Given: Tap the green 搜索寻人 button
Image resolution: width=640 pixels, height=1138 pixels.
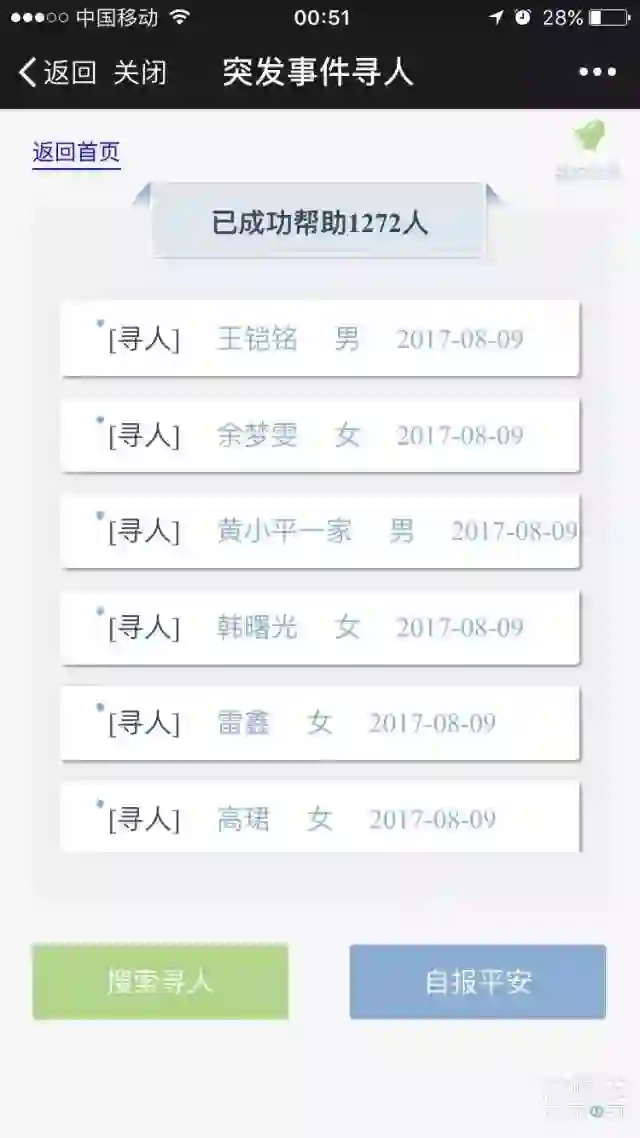Looking at the screenshot, I should [160, 982].
